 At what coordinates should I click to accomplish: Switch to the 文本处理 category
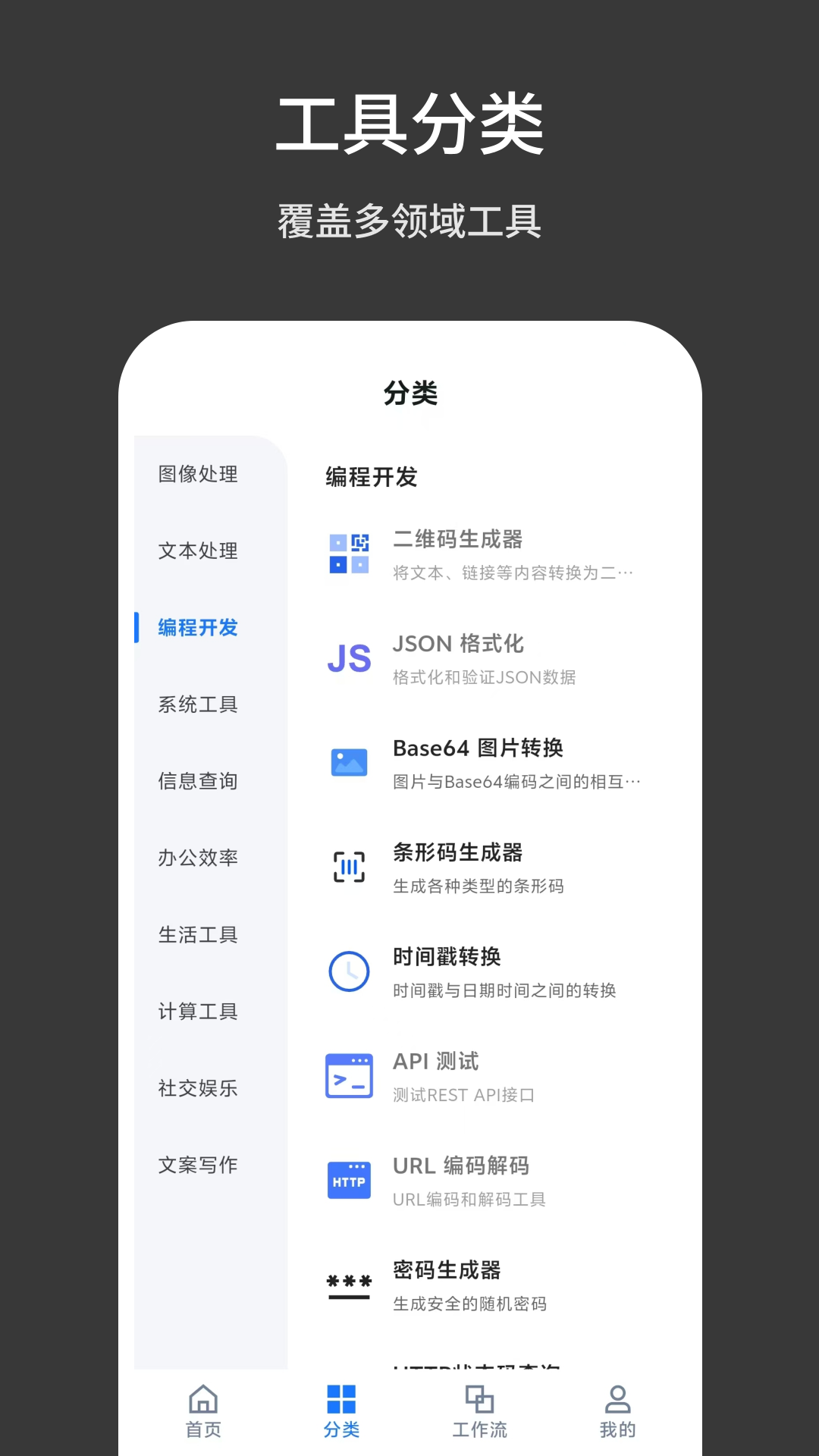point(197,551)
